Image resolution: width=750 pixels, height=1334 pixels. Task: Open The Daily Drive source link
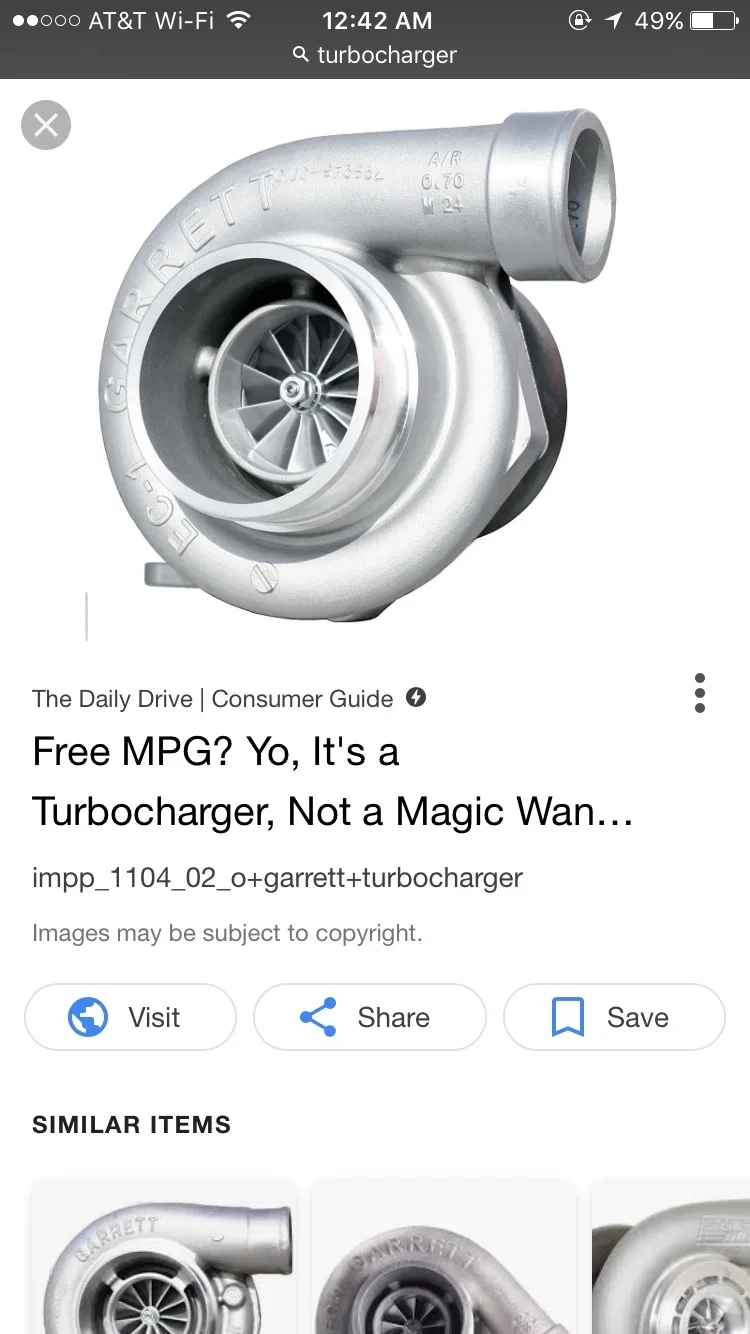tap(212, 699)
